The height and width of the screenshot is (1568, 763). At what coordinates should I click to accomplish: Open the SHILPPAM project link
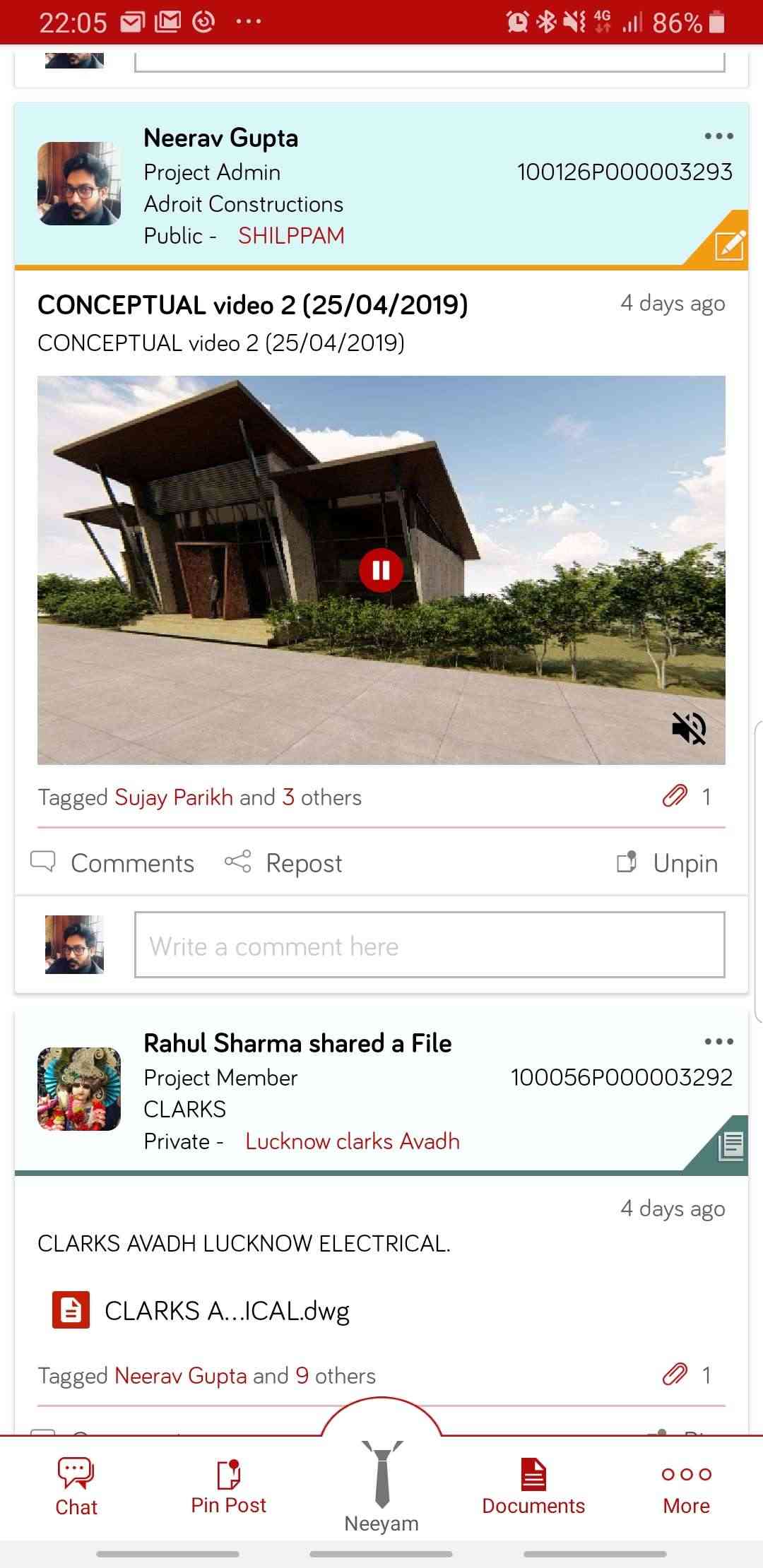(x=291, y=236)
